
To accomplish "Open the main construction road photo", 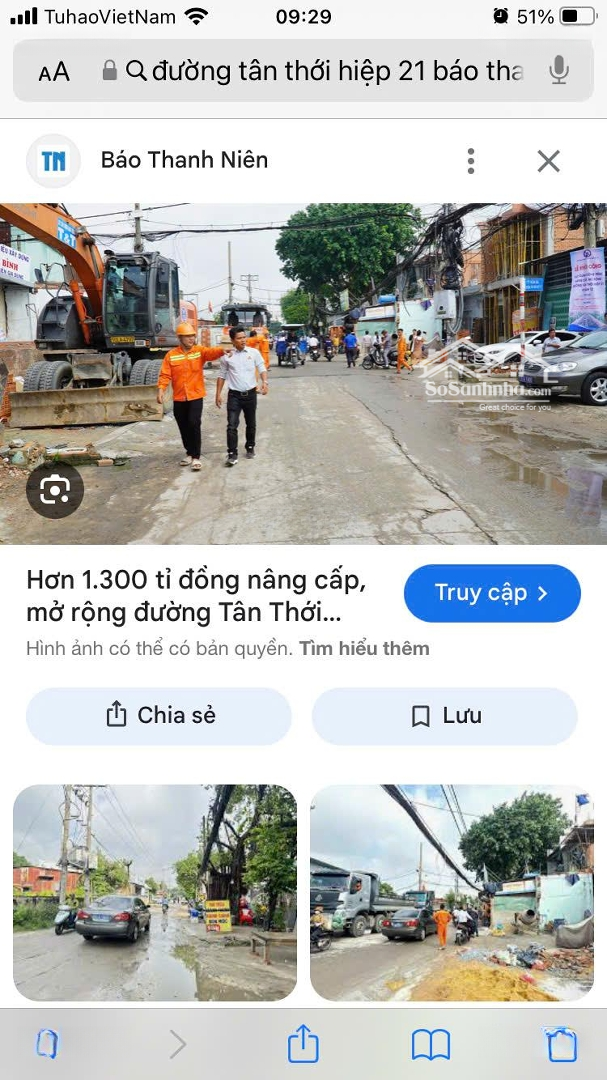I will point(303,373).
